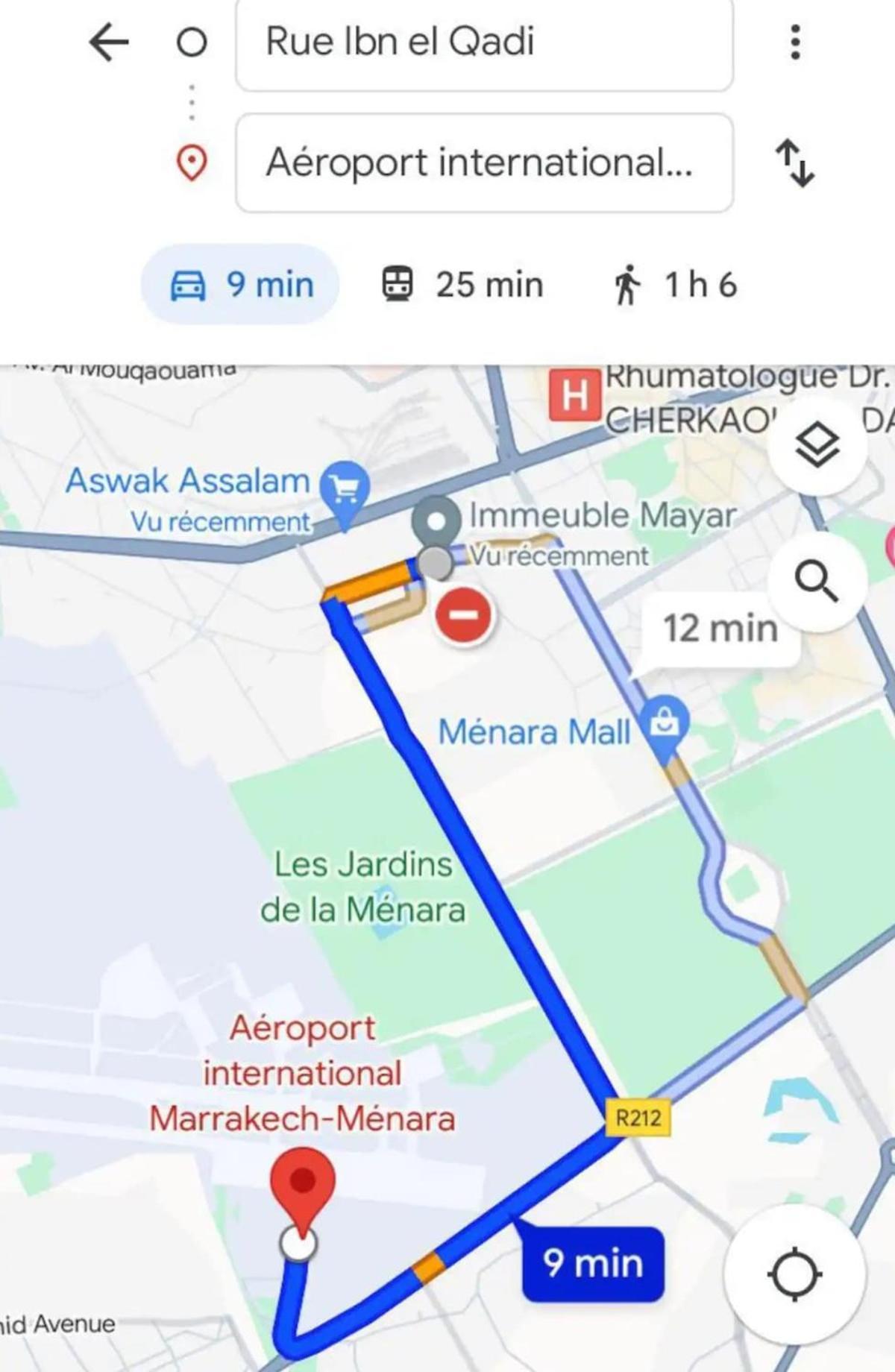Swap start and destination
This screenshot has height=1372, width=895.
click(x=795, y=163)
